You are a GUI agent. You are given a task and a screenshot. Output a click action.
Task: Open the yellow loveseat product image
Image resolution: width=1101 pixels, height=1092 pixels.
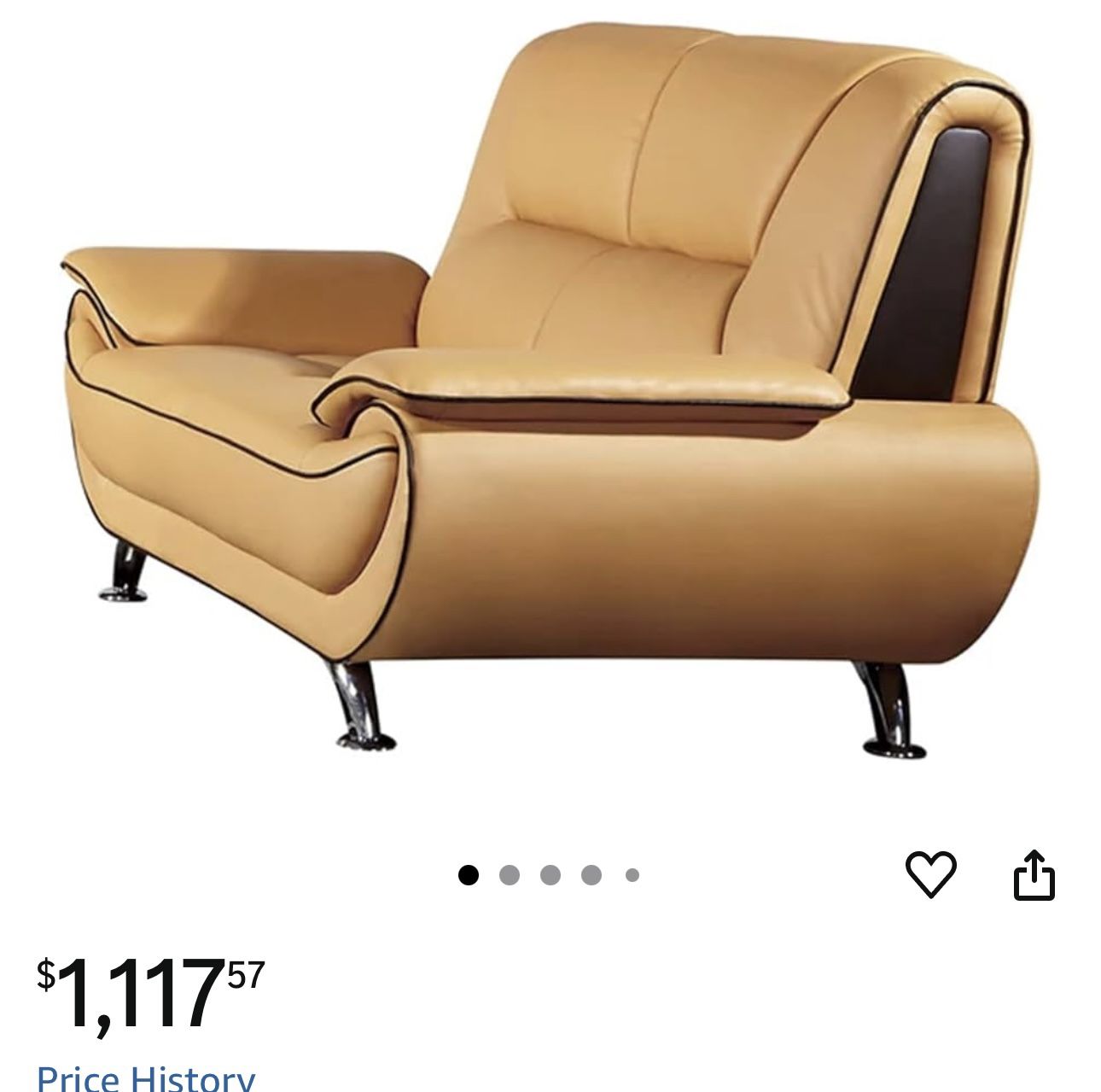[550, 393]
